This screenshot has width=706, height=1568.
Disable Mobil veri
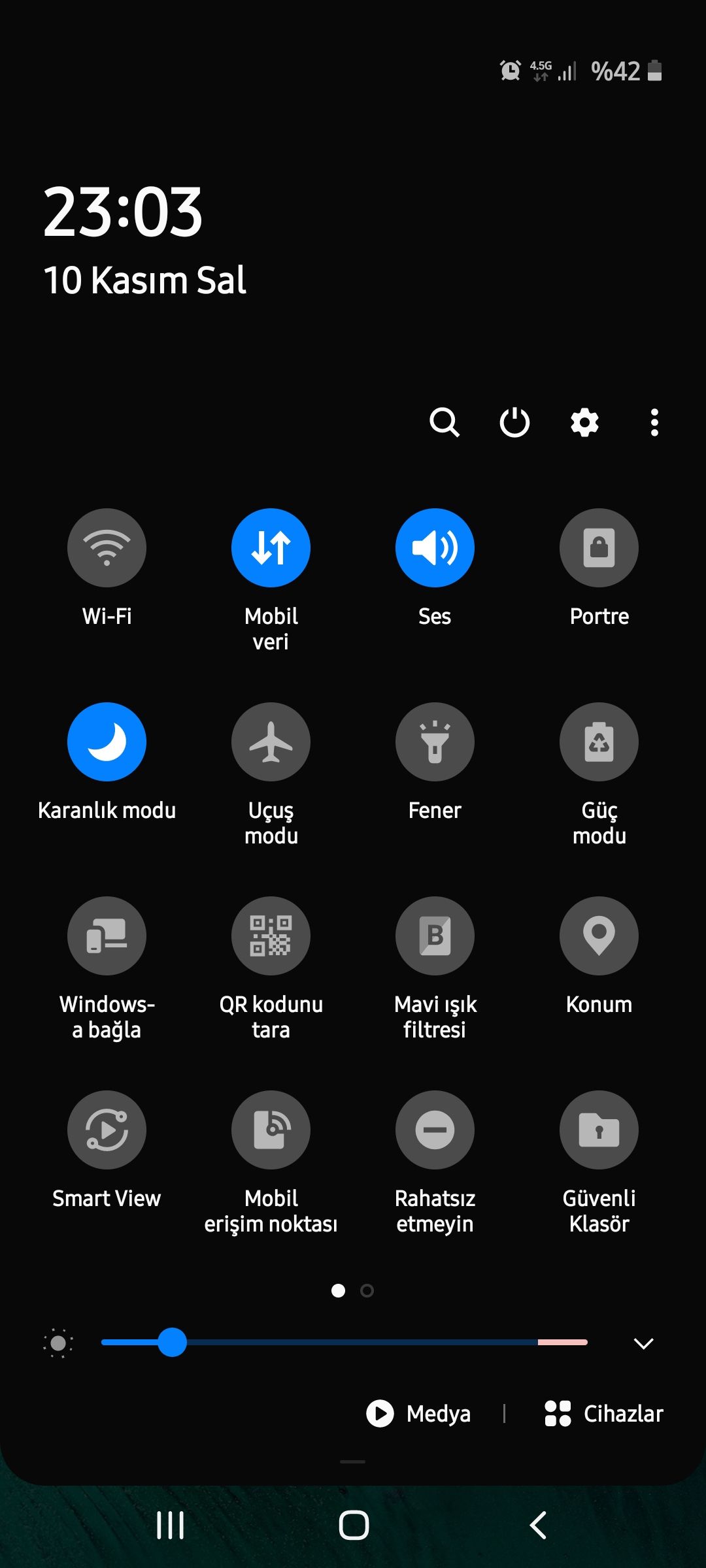[x=271, y=547]
